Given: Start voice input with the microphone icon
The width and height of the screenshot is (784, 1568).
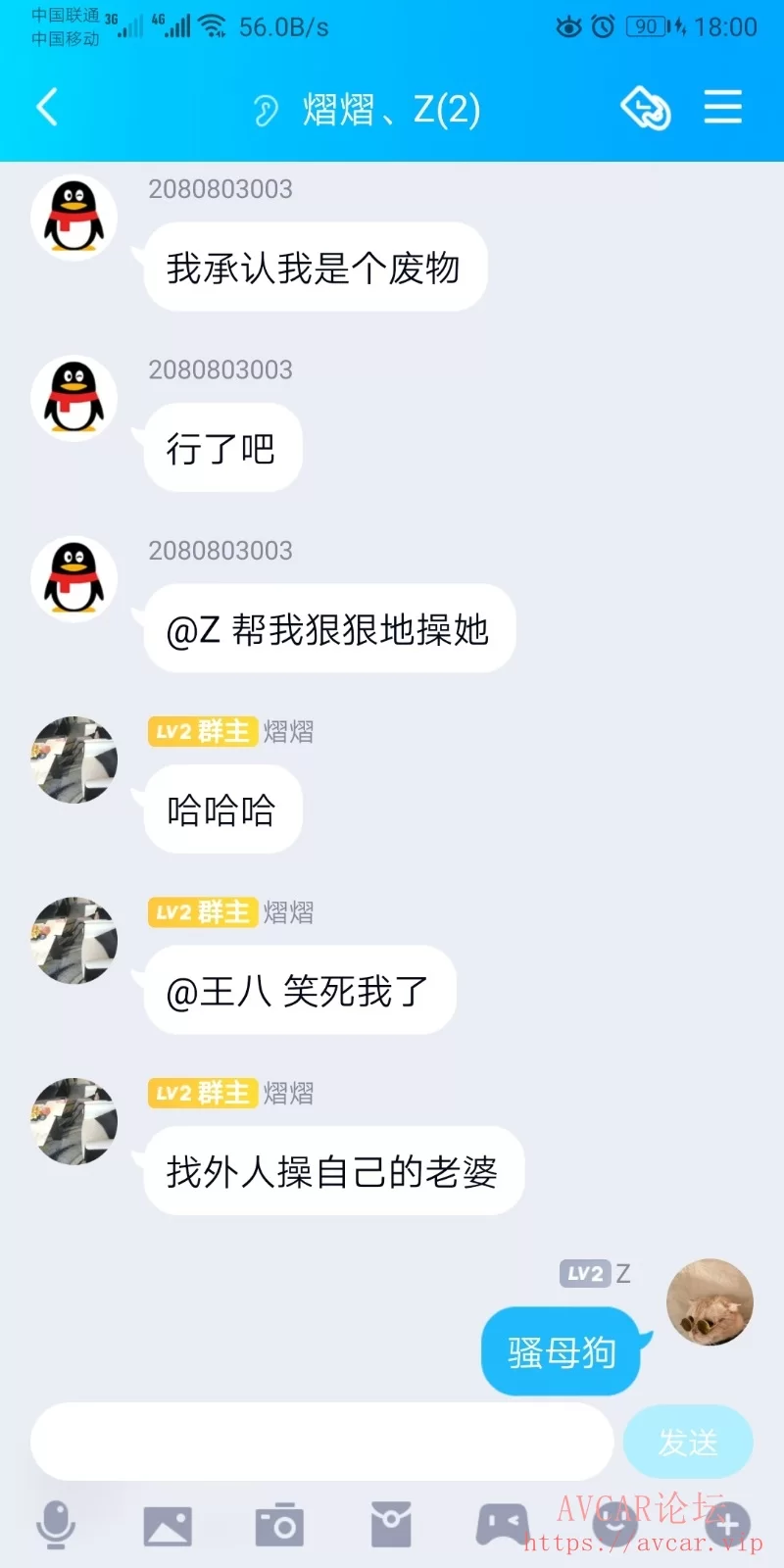Looking at the screenshot, I should coord(56,1525).
